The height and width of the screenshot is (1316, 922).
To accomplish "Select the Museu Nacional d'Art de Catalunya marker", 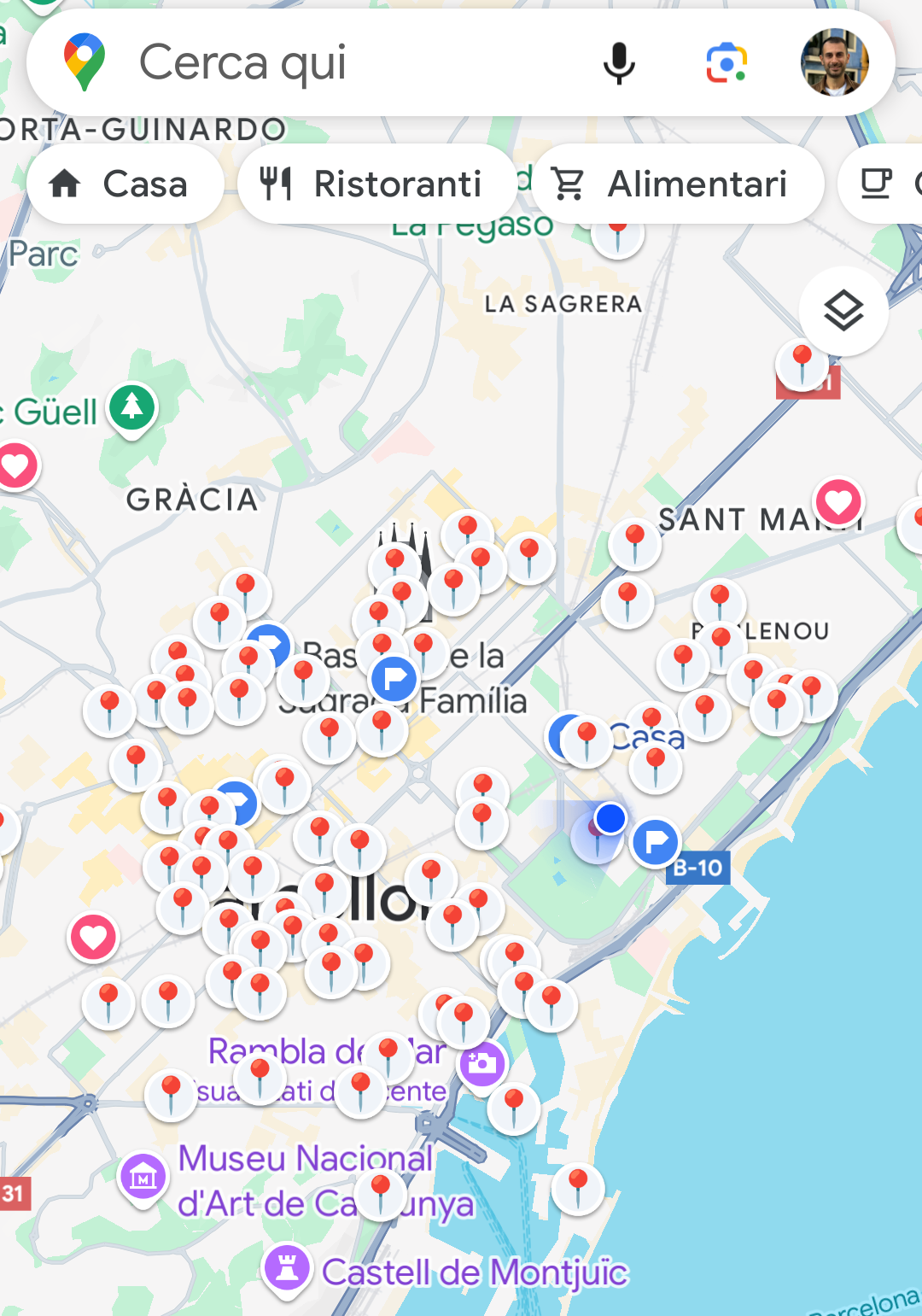I will (143, 1179).
